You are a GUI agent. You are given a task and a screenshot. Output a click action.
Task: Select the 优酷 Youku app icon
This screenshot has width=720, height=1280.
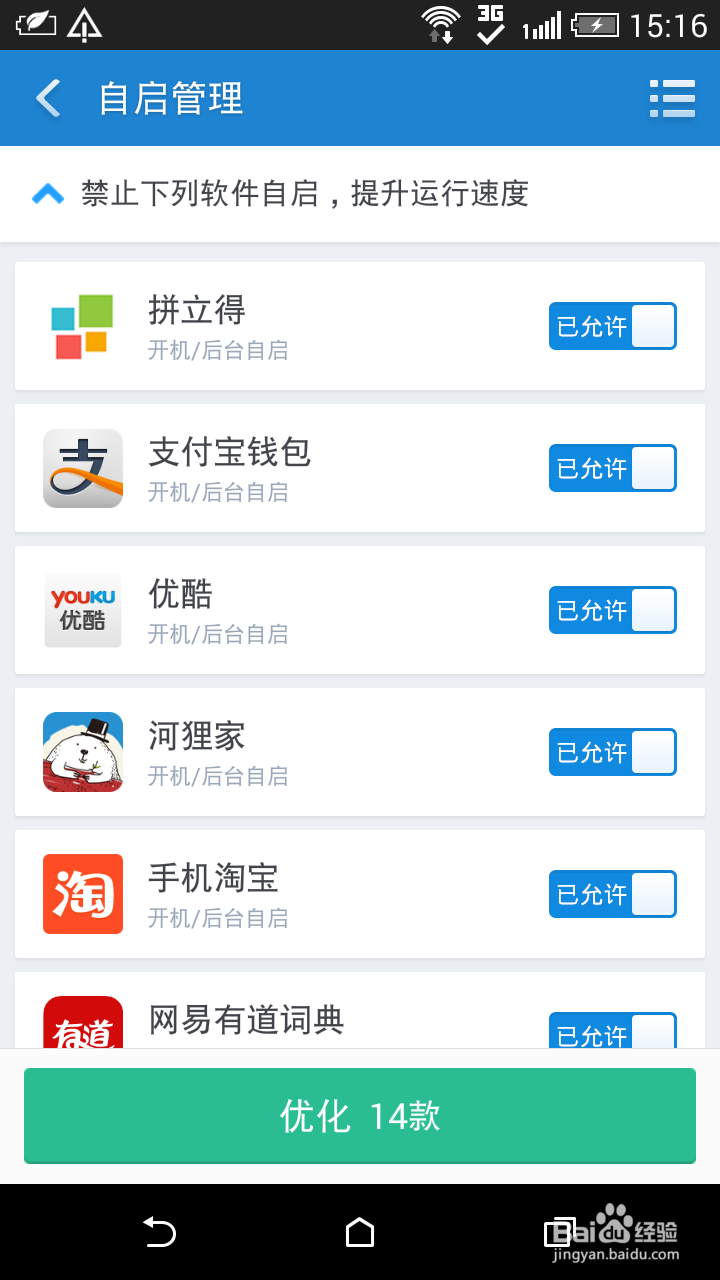[82, 610]
